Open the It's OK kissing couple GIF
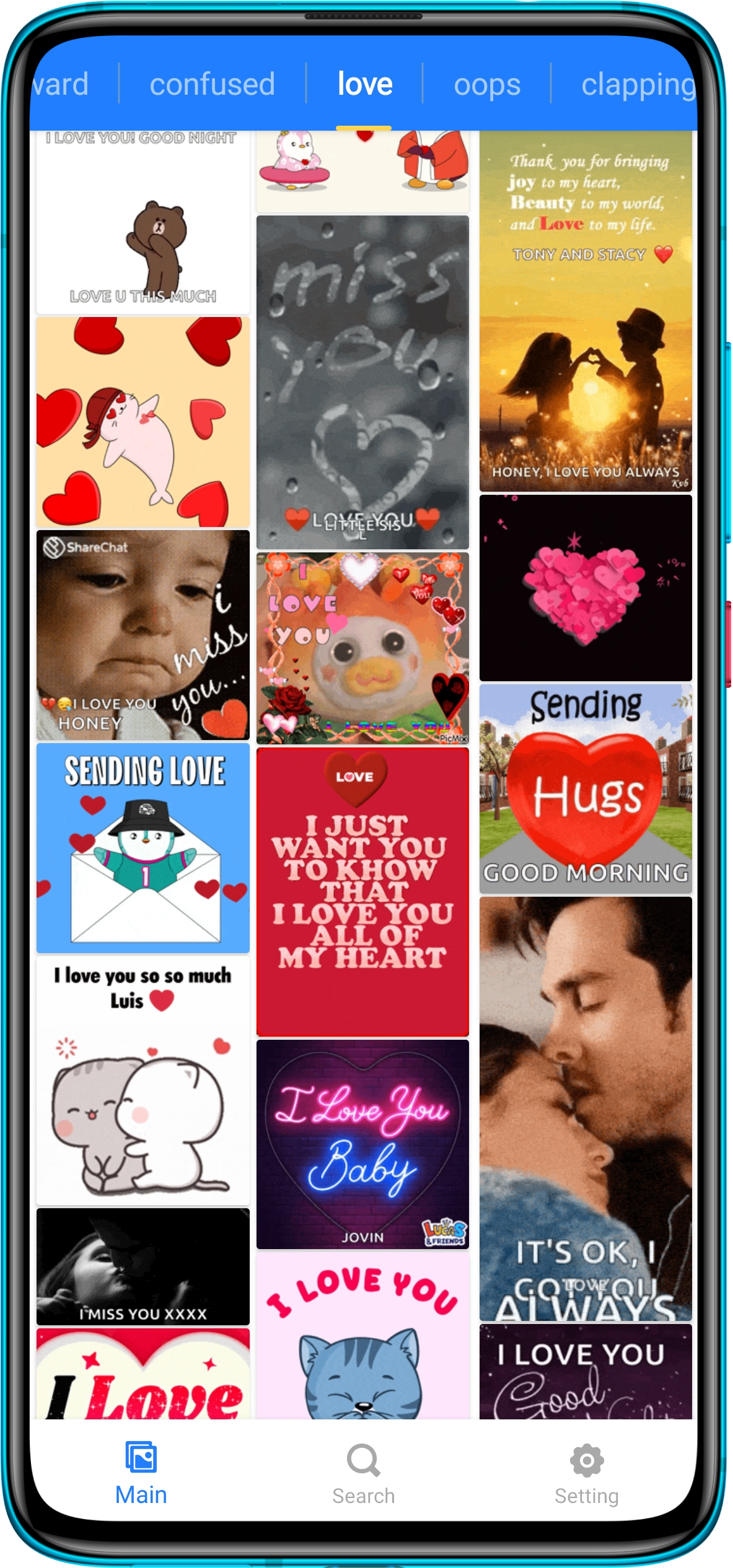 [586, 1108]
